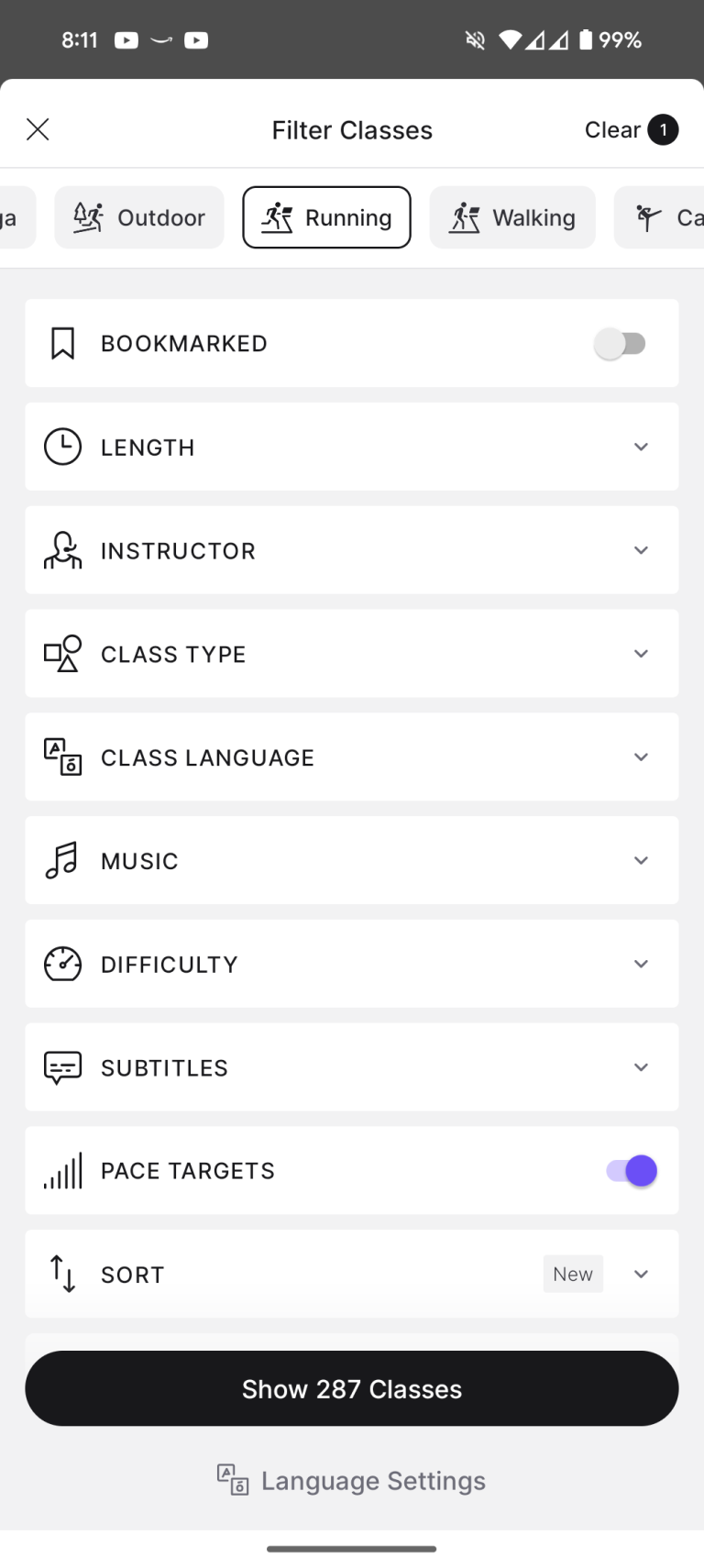Click the Bookmarked bookmark icon
704x1568 pixels.
point(62,342)
